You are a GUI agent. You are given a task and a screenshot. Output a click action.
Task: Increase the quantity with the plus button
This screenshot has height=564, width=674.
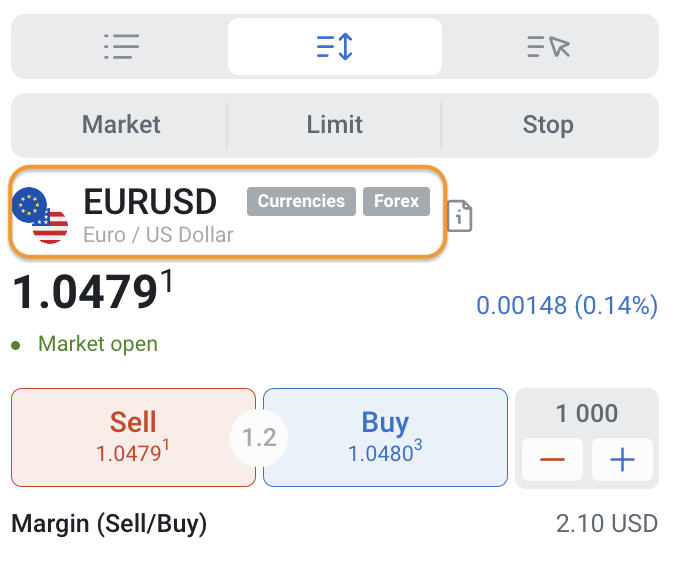point(622,461)
